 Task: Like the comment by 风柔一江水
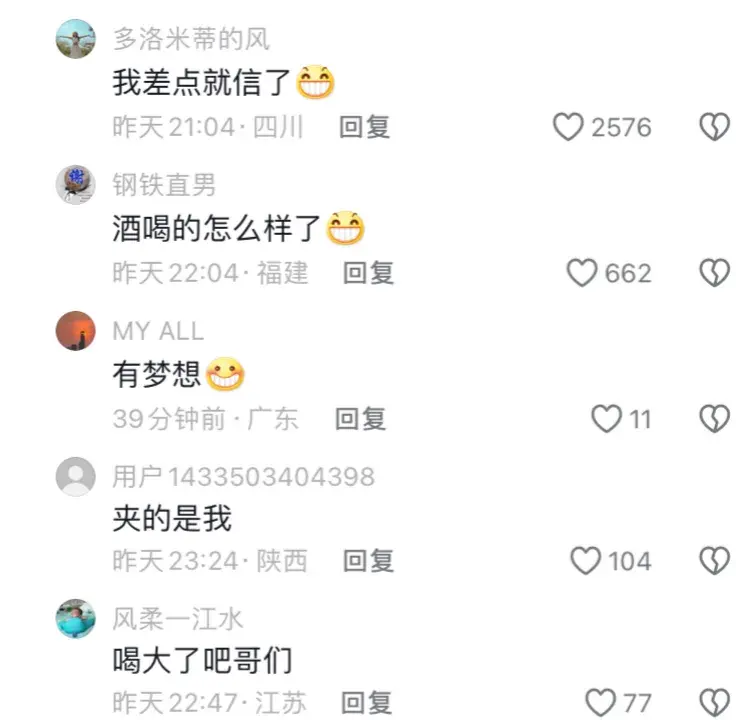[600, 702]
